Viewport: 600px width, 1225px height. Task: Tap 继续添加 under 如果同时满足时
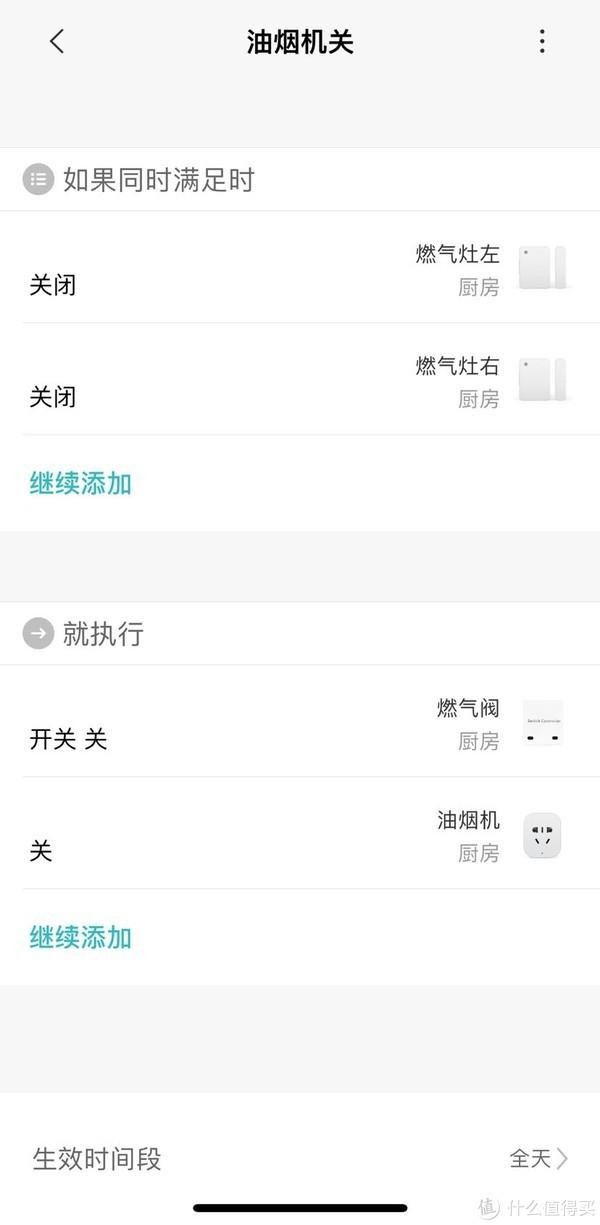tap(81, 484)
